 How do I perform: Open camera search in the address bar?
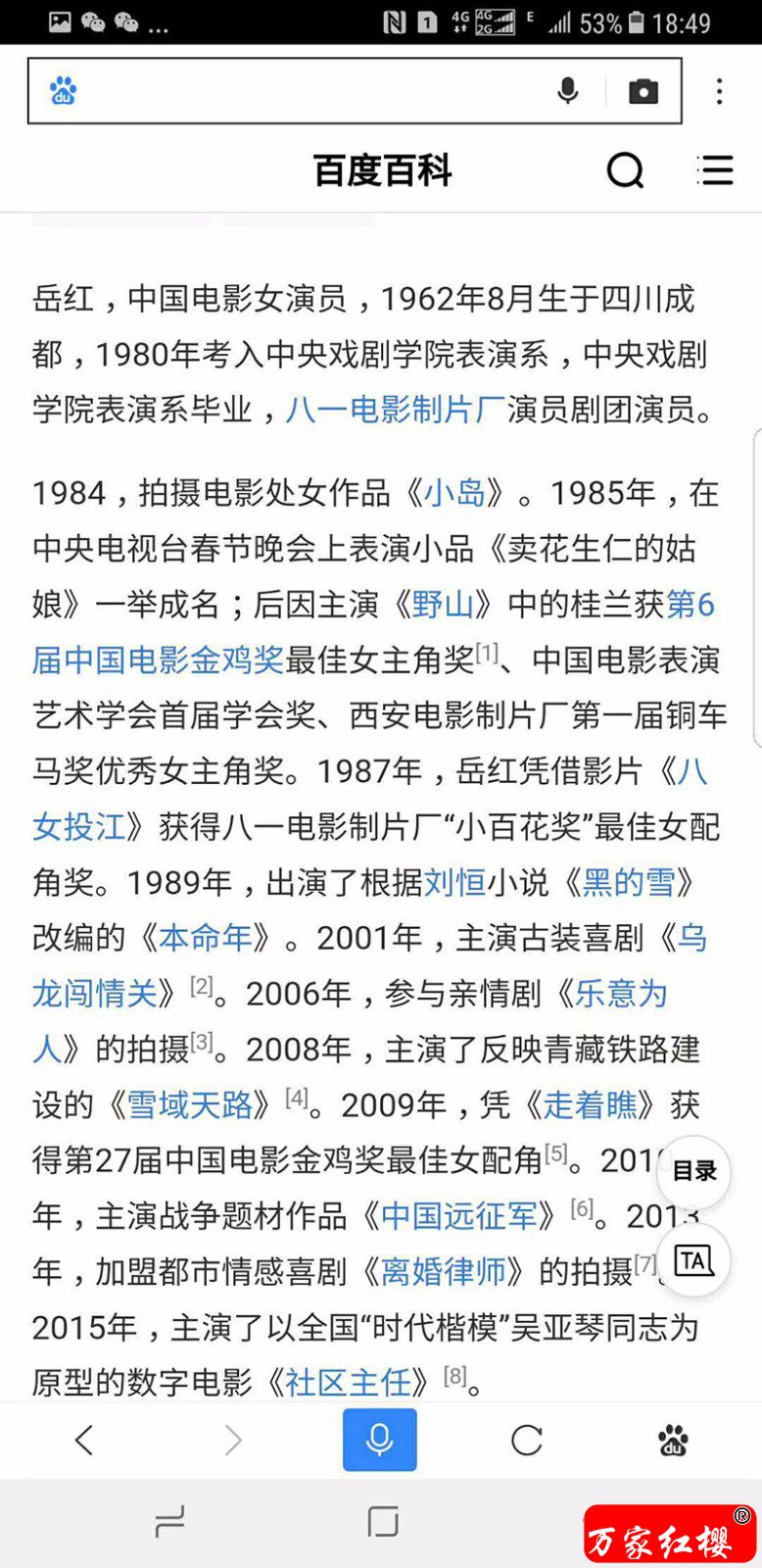[643, 91]
